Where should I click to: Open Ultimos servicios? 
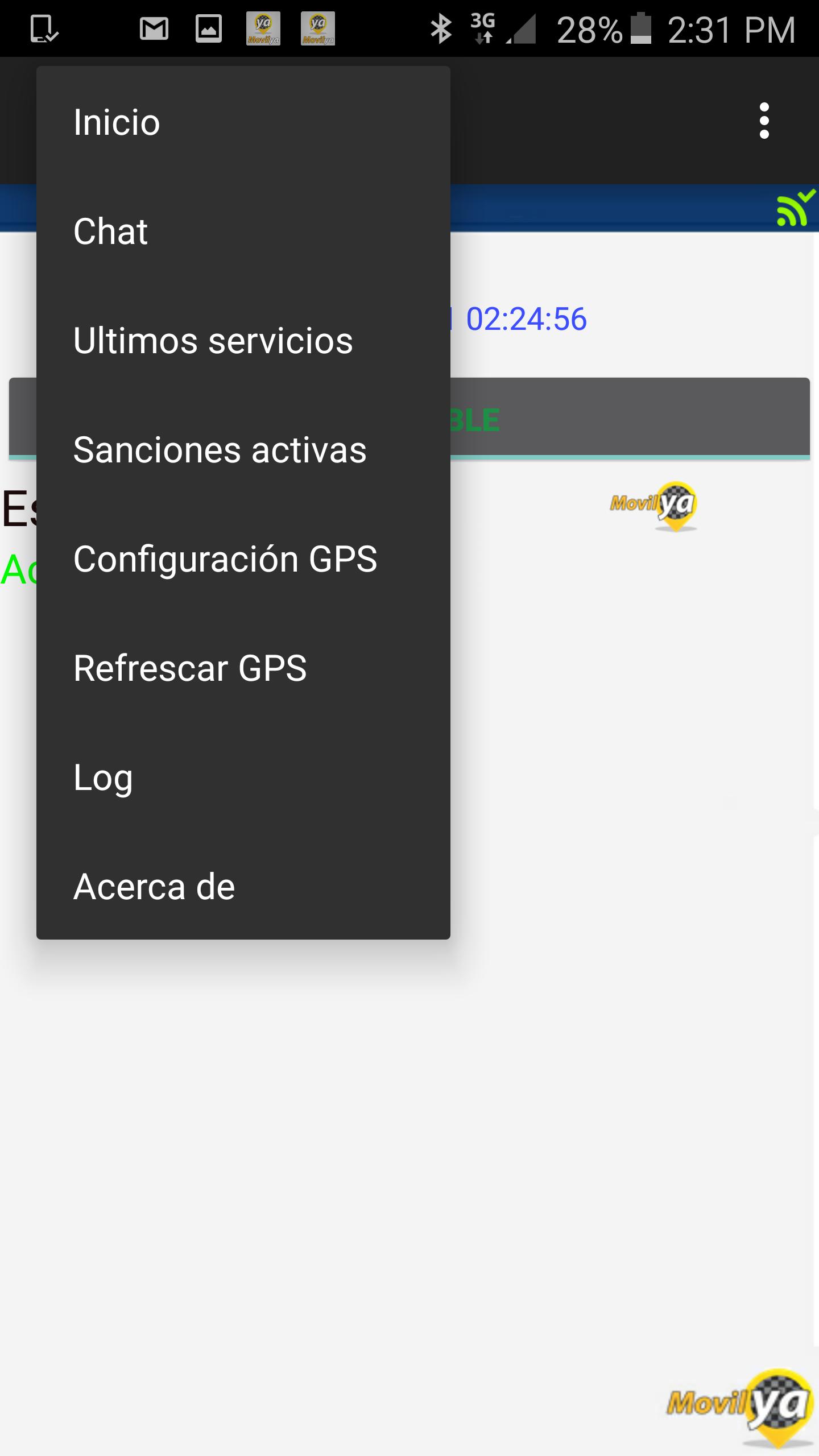point(243,341)
